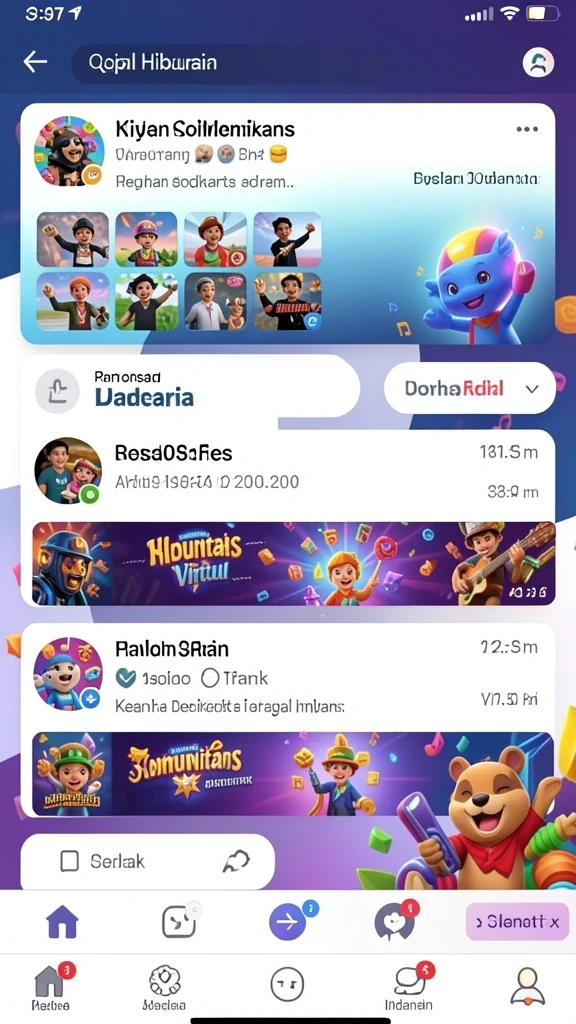The height and width of the screenshot is (1024, 576).
Task: Open the Jlomunitans banner
Action: [x=293, y=774]
